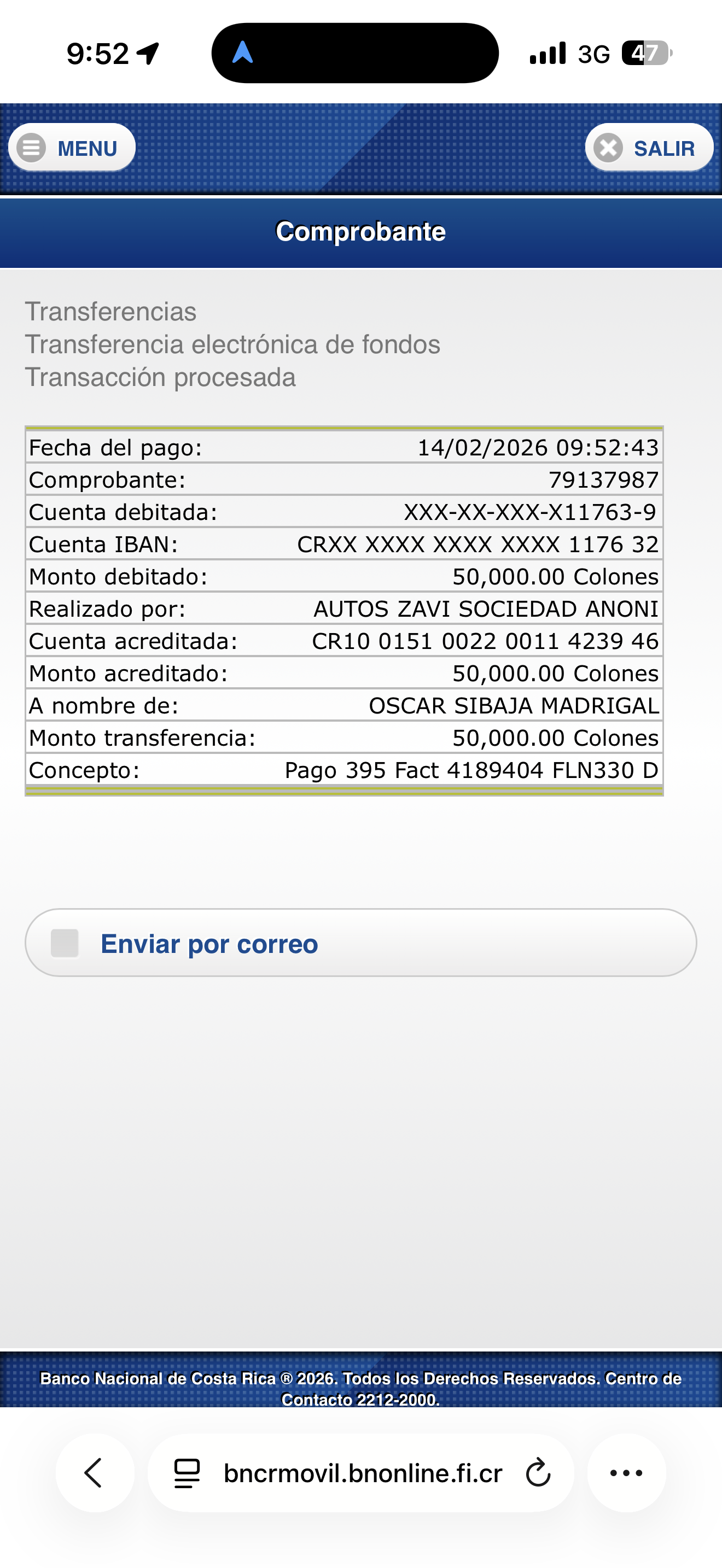Tap the bncrmovil.bnonline.fi.cr address bar
The height and width of the screenshot is (1568, 722).
point(361,1473)
